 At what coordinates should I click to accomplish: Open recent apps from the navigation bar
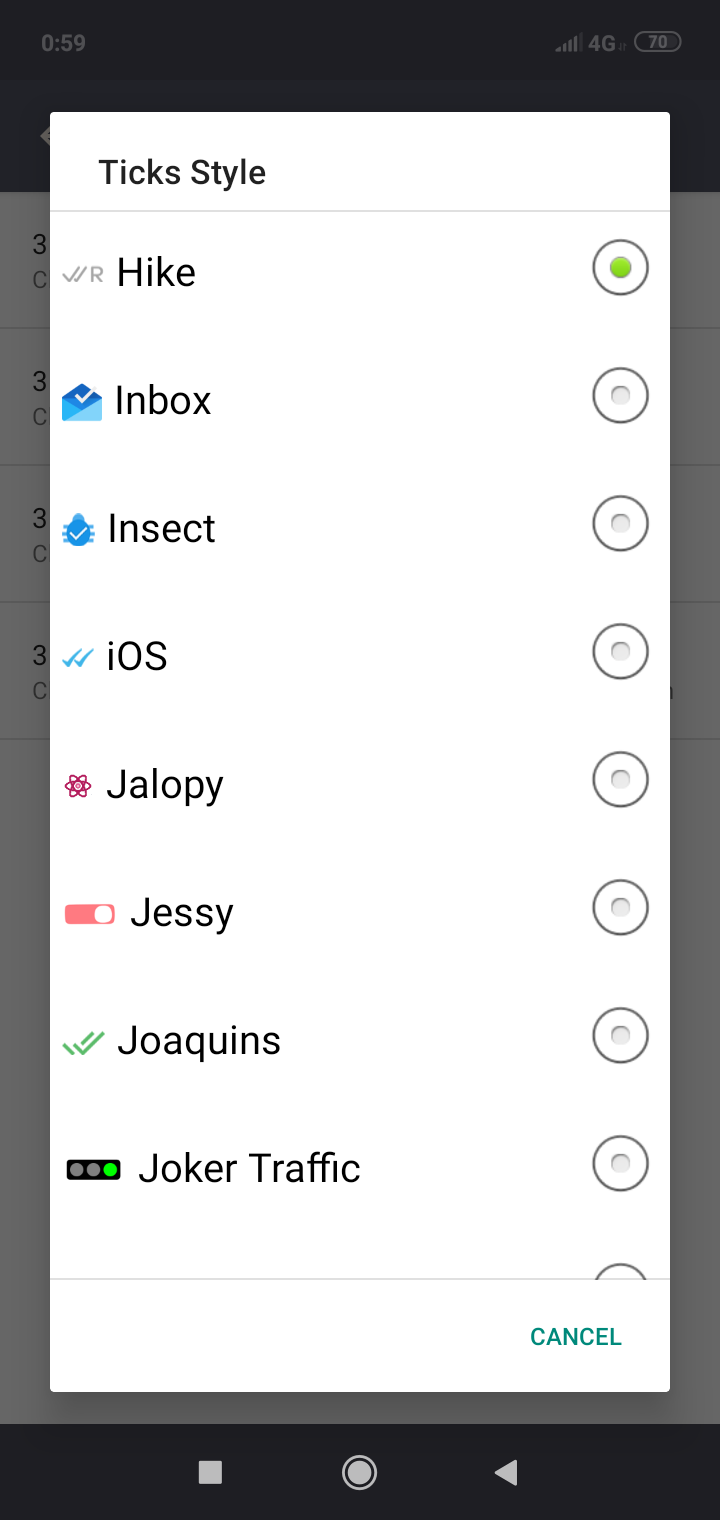[210, 1472]
